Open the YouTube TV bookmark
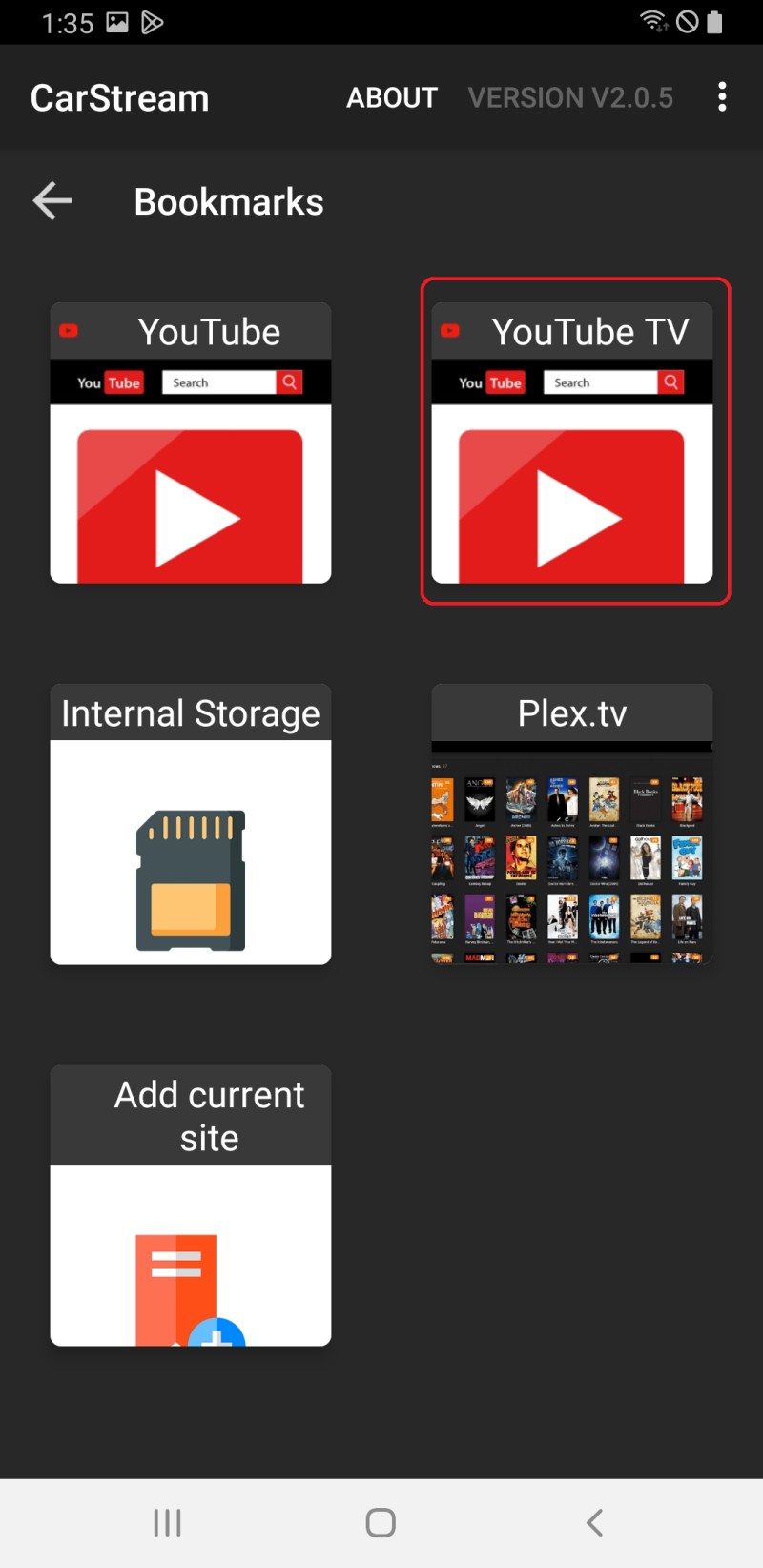763x1568 pixels. coord(572,444)
